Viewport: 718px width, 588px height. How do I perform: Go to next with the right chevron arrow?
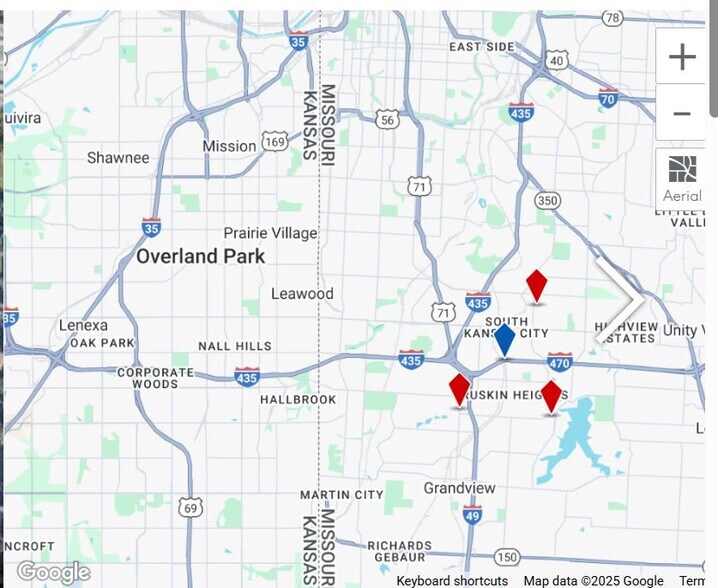click(x=620, y=300)
